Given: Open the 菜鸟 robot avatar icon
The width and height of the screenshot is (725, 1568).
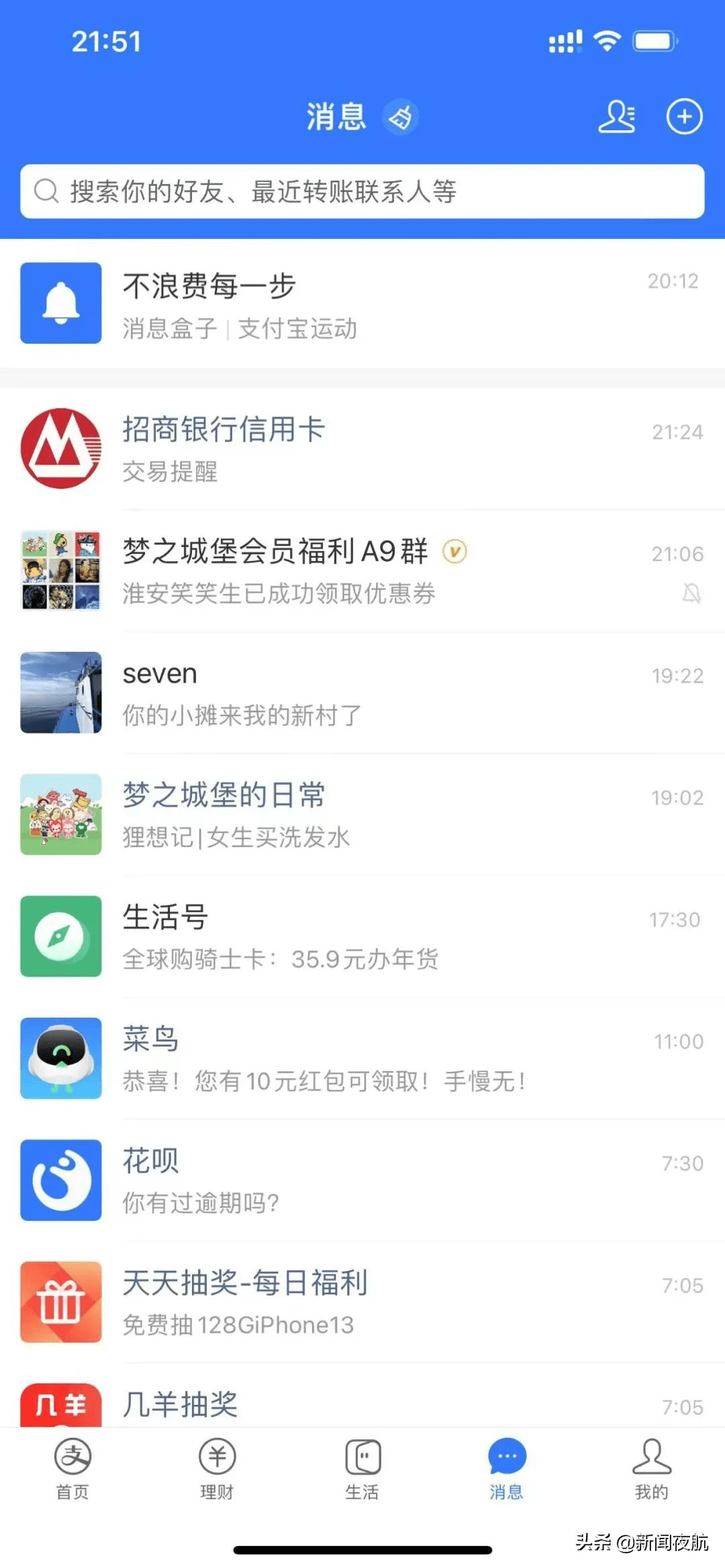Looking at the screenshot, I should point(60,1059).
